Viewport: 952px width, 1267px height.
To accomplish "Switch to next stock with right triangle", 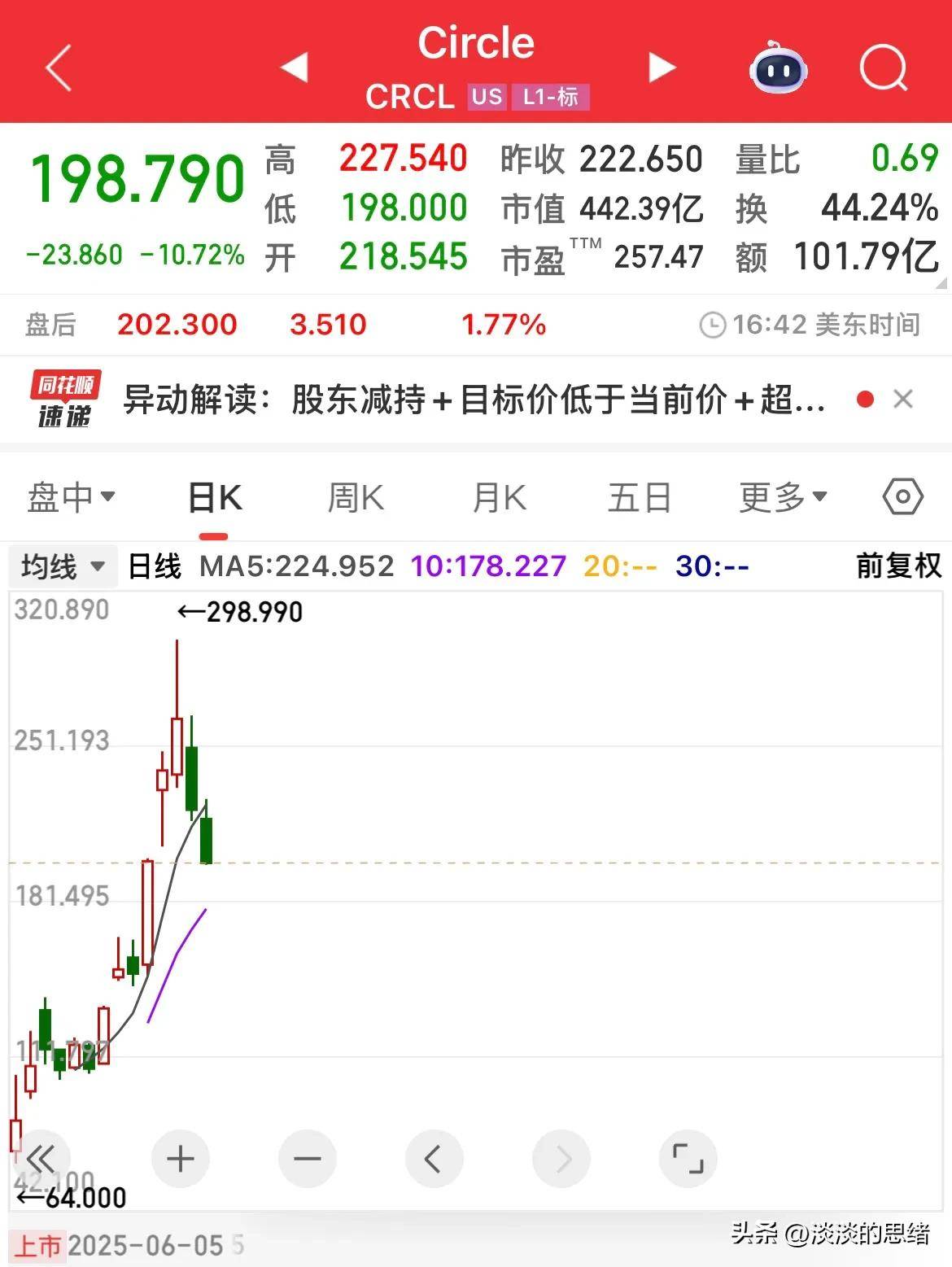I will pos(661,68).
